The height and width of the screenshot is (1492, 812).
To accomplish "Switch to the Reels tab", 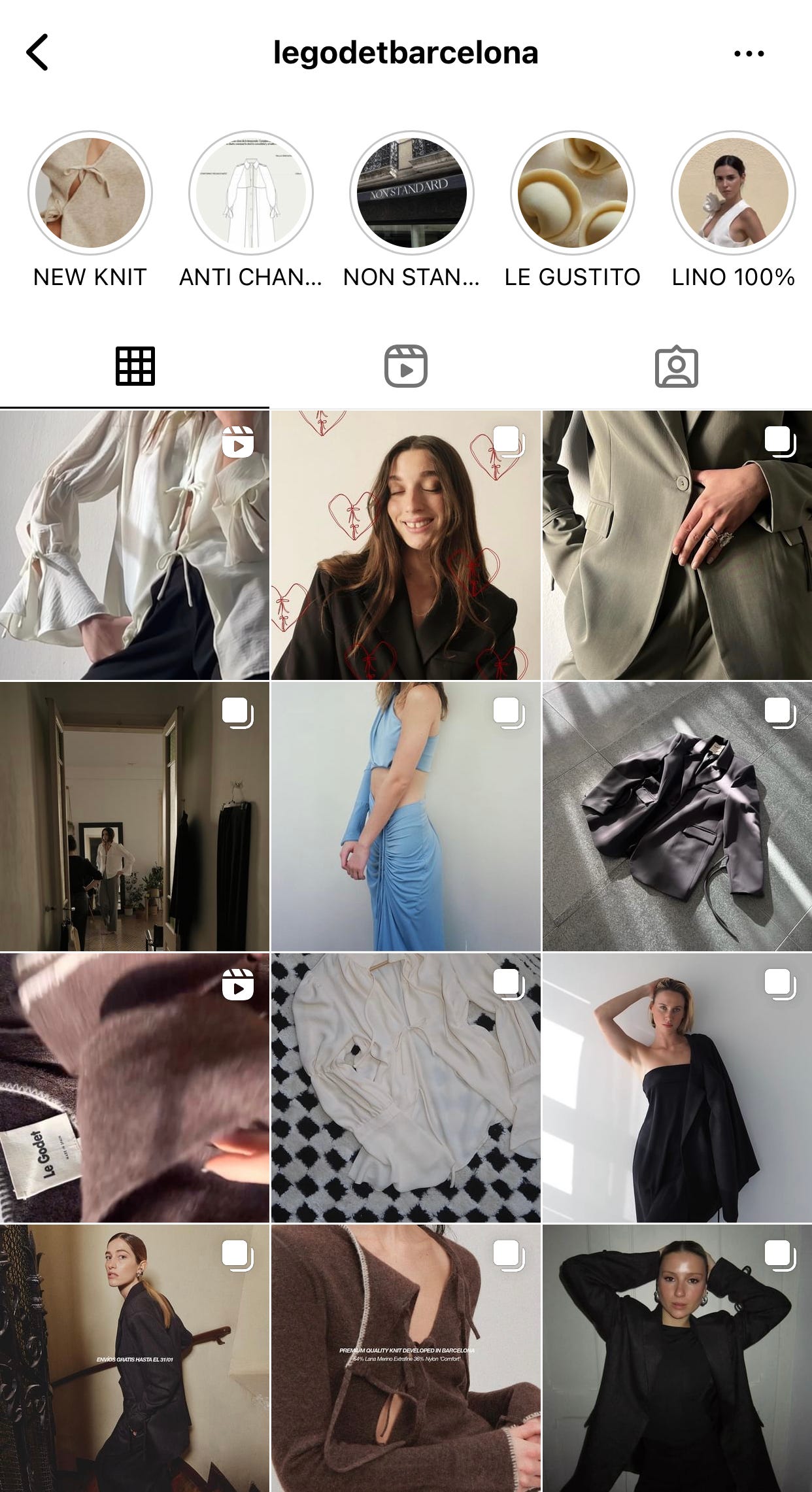I will tap(406, 366).
